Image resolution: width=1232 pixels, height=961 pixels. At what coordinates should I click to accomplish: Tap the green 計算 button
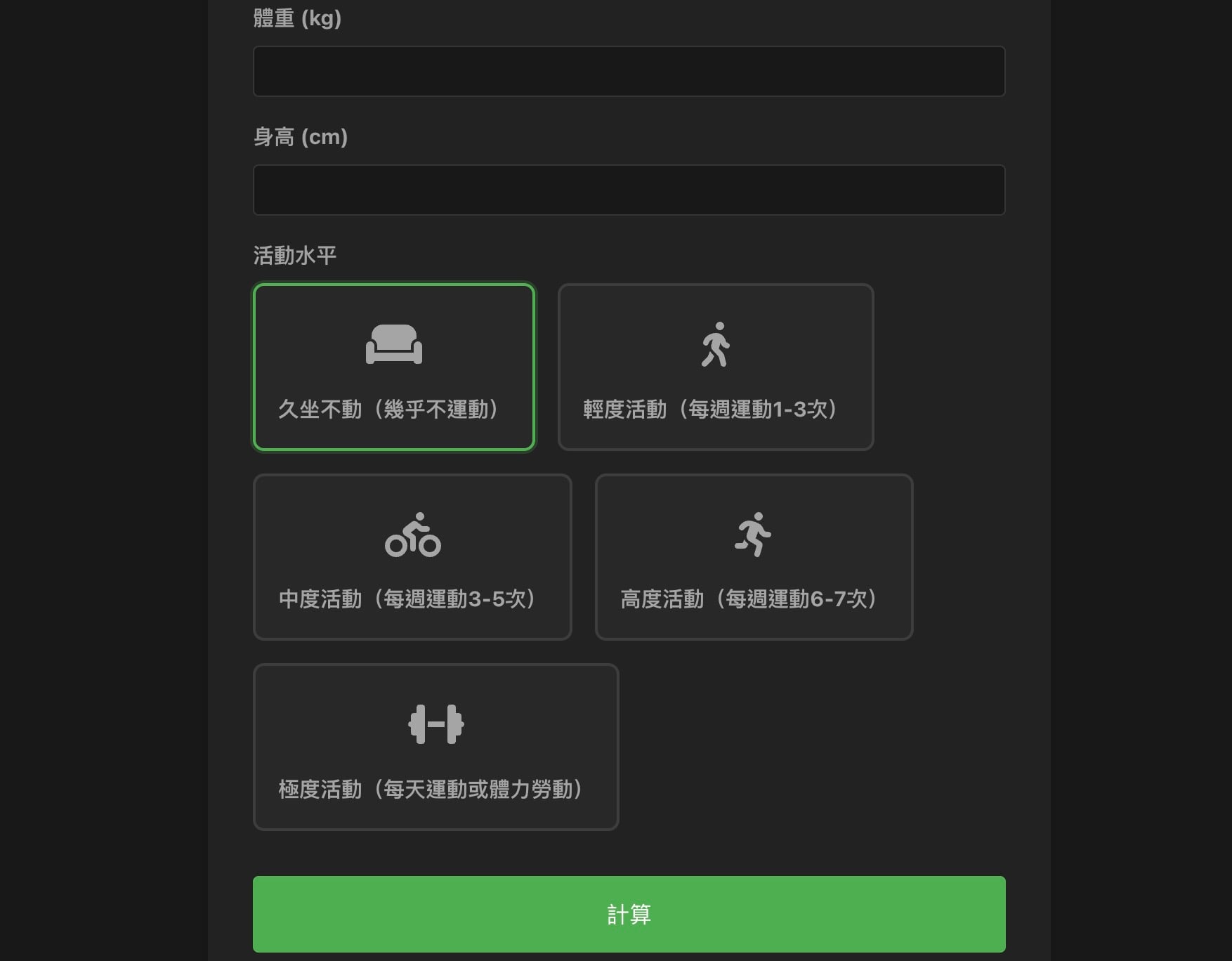point(629,914)
